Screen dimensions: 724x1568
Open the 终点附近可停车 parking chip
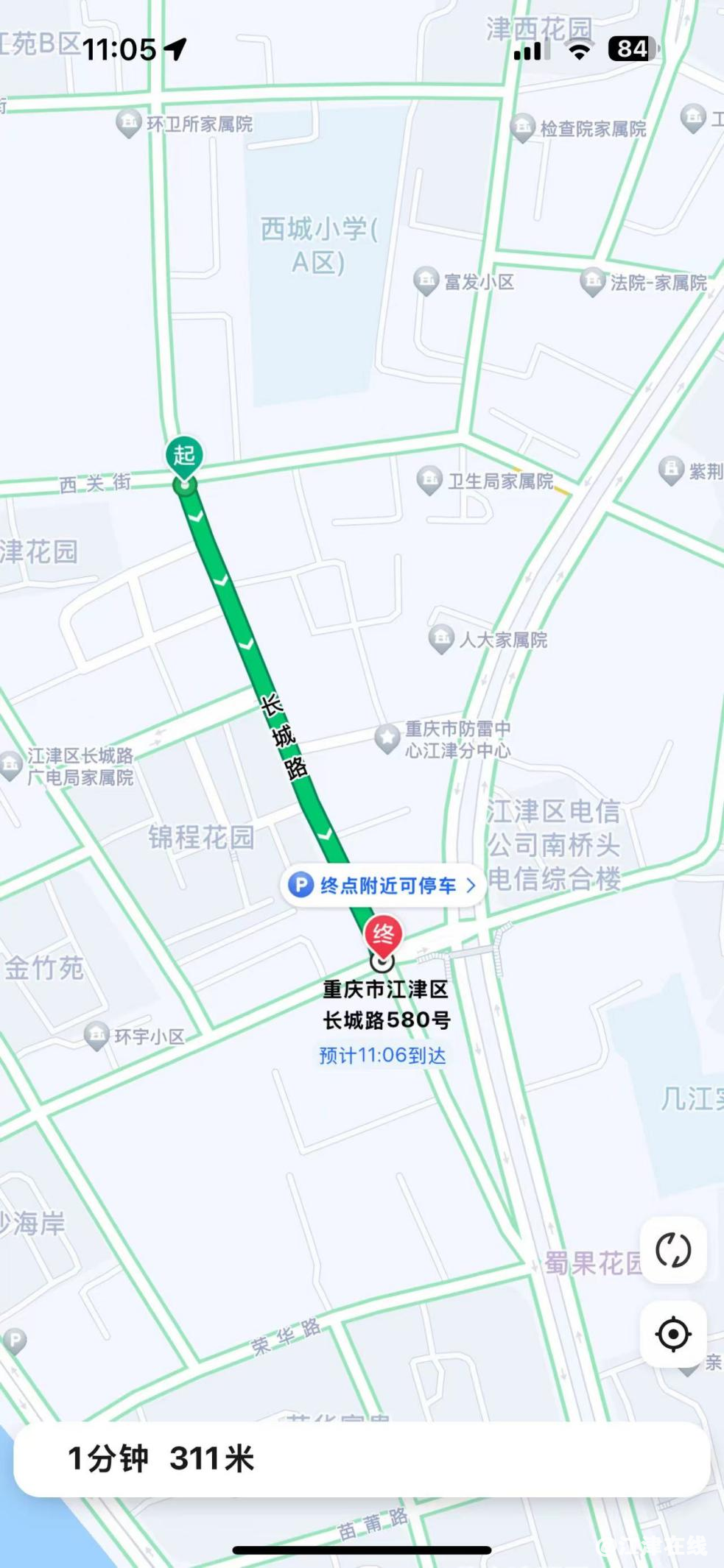pos(382,885)
